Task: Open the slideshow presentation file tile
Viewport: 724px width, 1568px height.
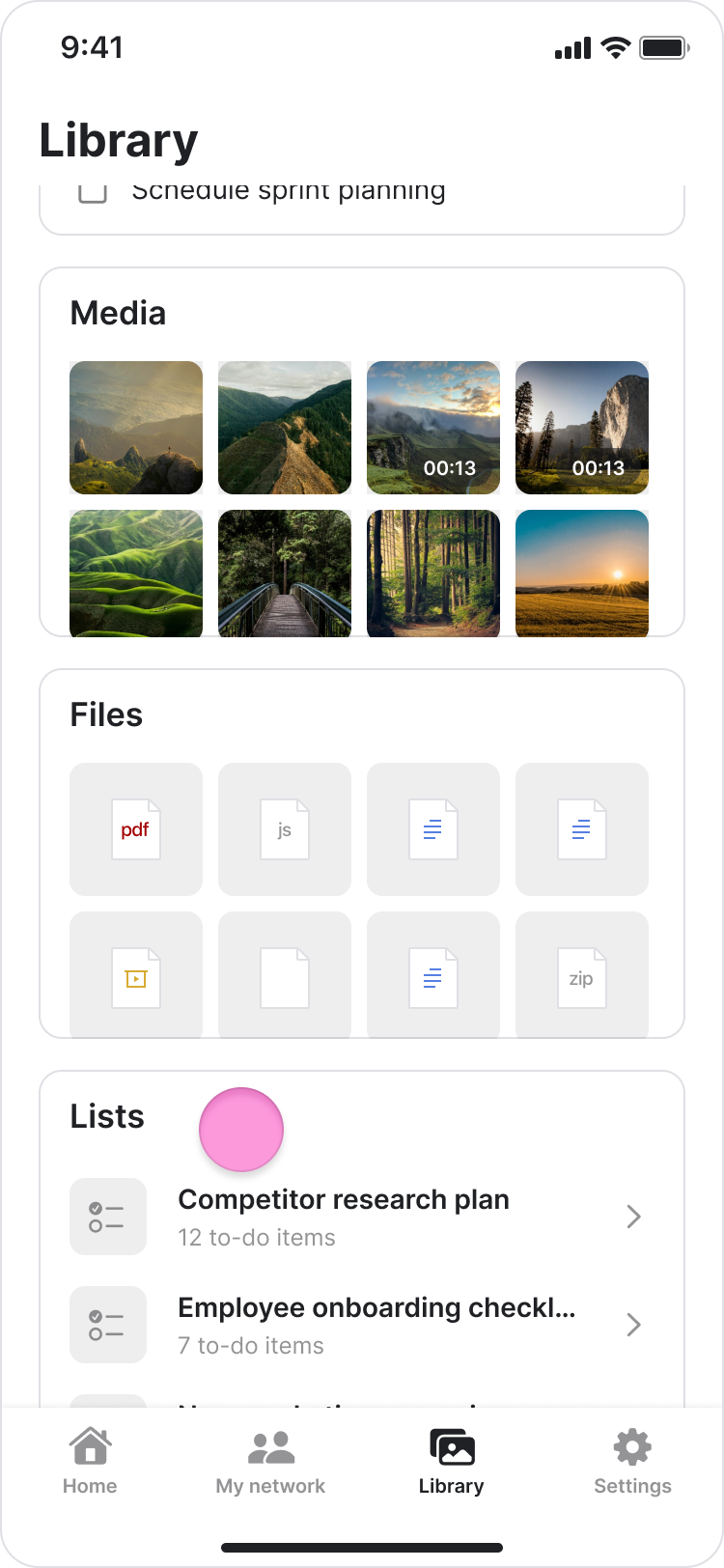Action: click(x=136, y=976)
